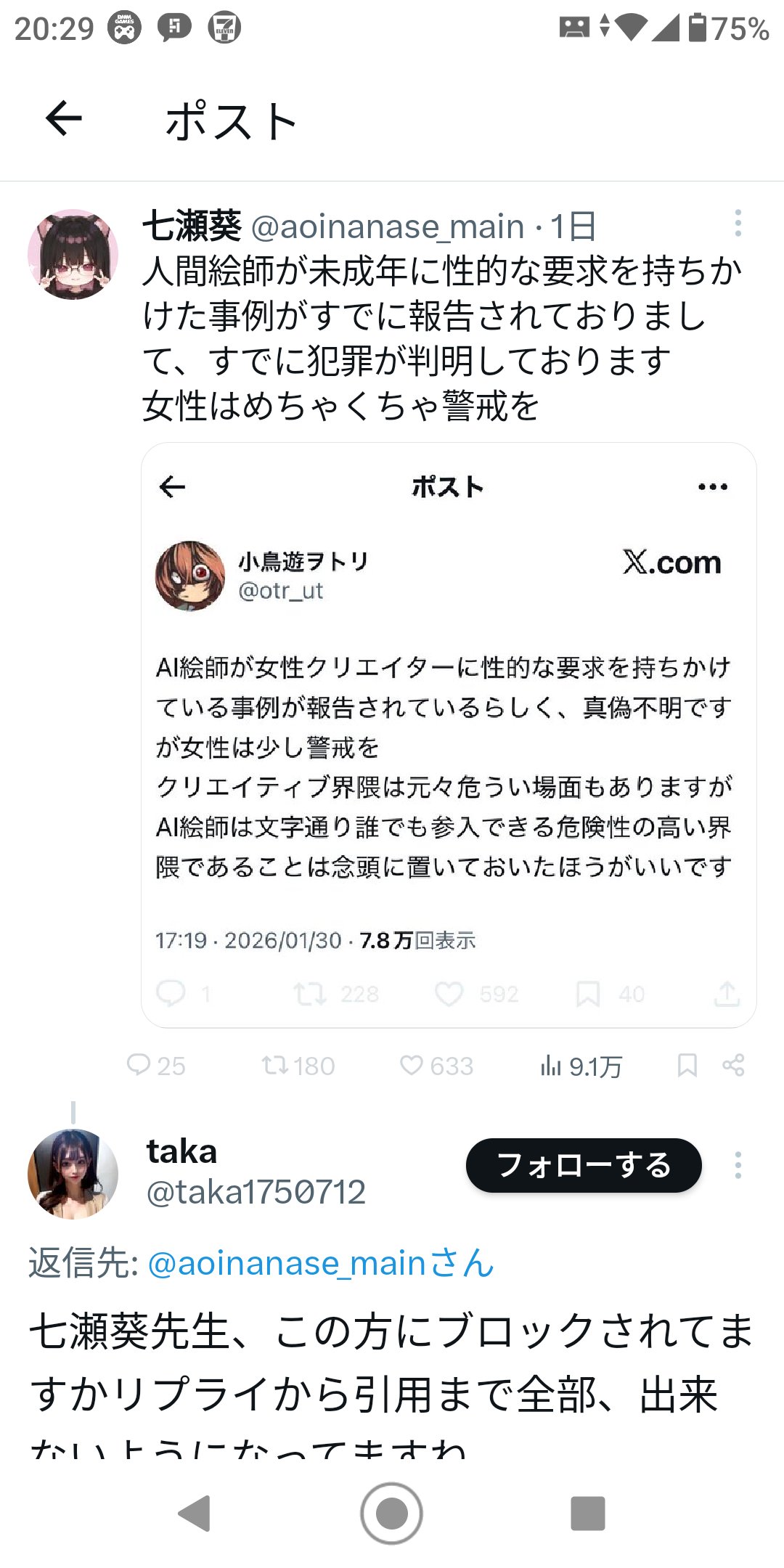Share 七瀬葵's post

[x=733, y=1066]
